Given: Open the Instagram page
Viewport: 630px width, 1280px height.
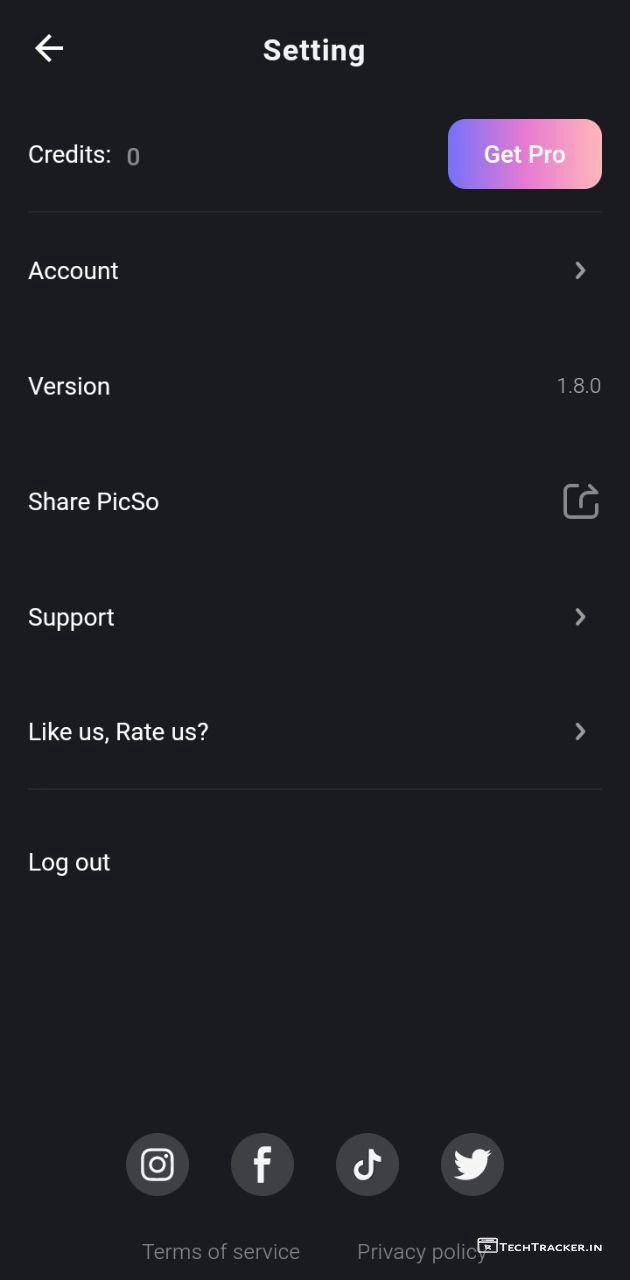Looking at the screenshot, I should click(157, 1164).
